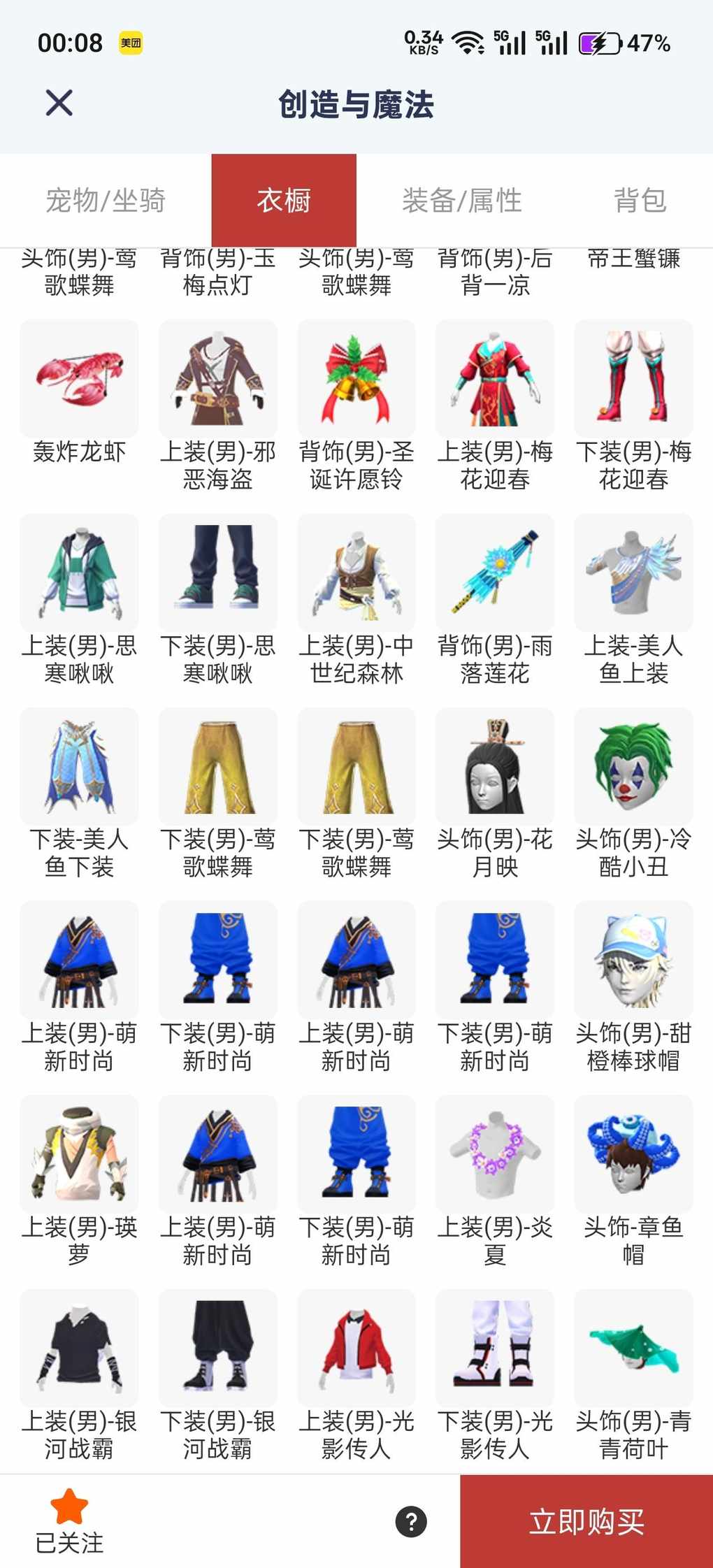
Task: Select 上装(男)-炎夏 top
Action: (495, 1154)
